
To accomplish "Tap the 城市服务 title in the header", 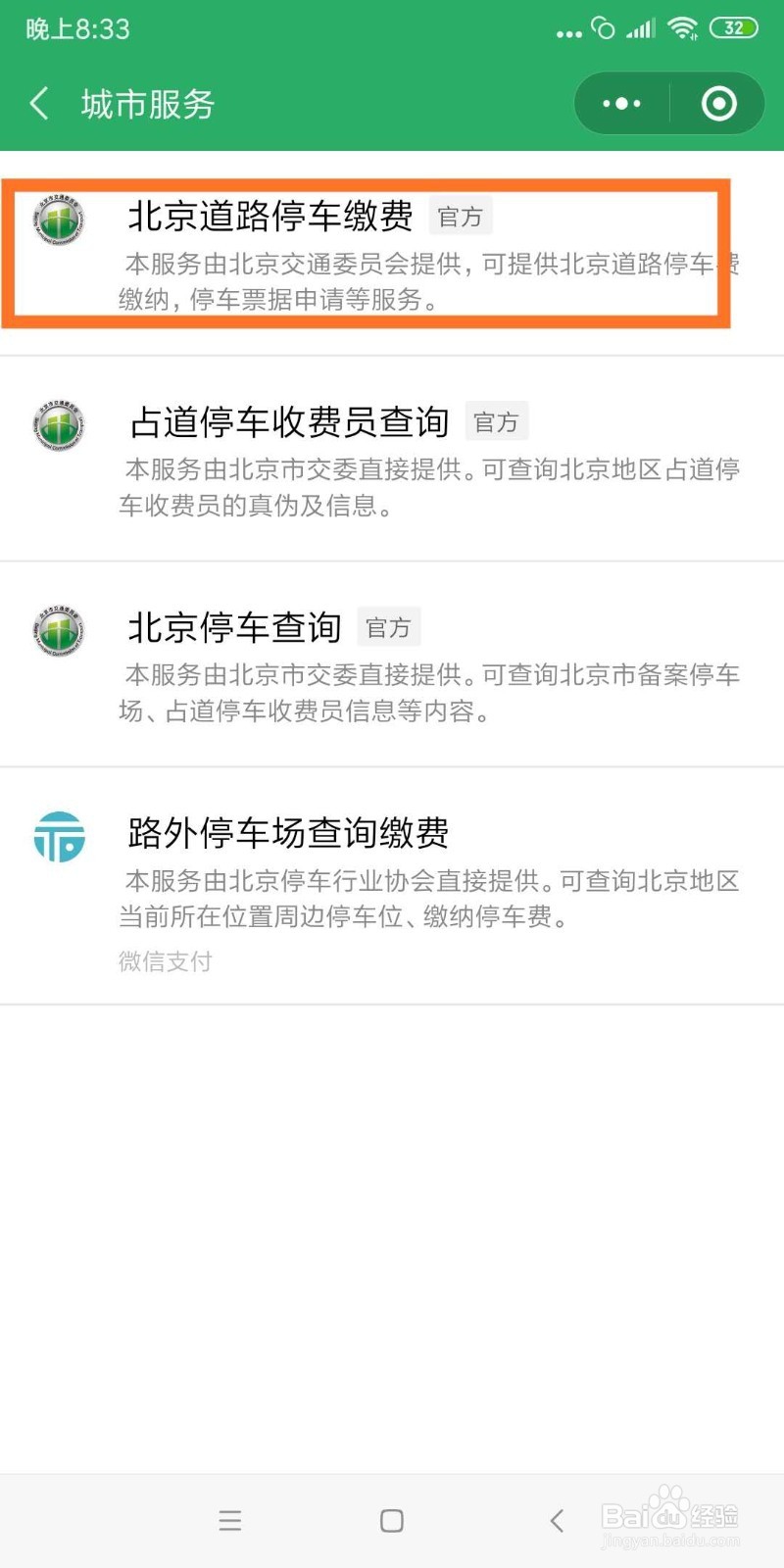I will (147, 103).
